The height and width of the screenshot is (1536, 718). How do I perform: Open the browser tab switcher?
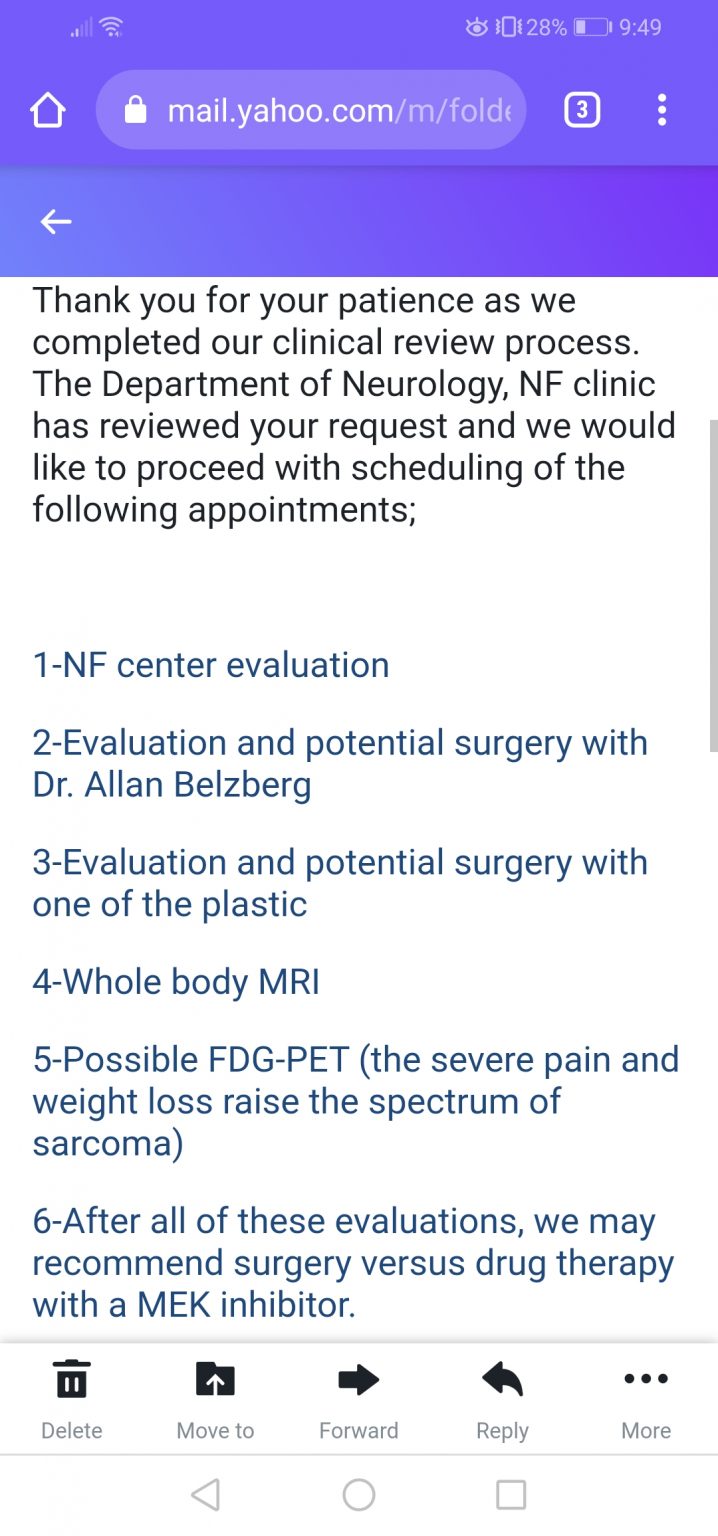582,110
